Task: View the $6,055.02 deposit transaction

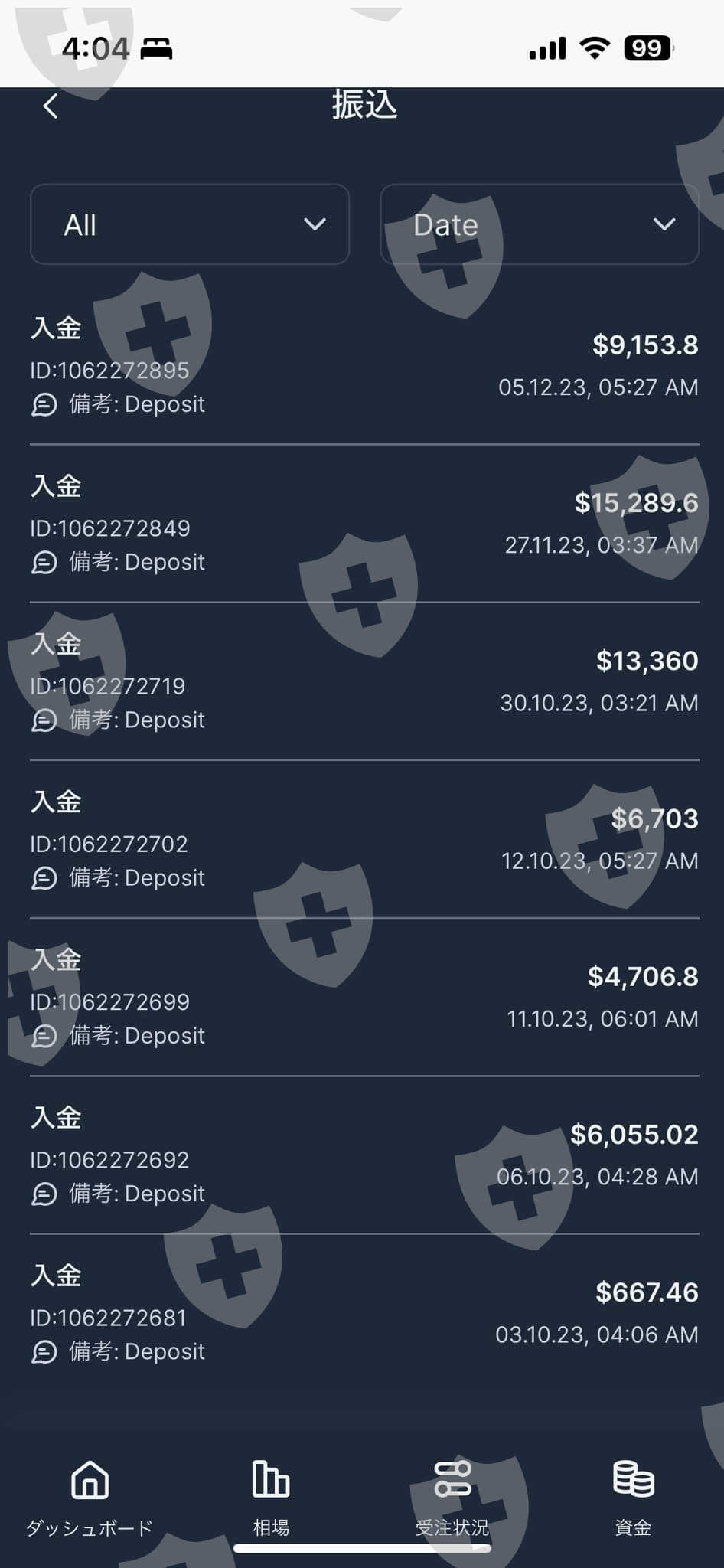Action: [364, 1155]
